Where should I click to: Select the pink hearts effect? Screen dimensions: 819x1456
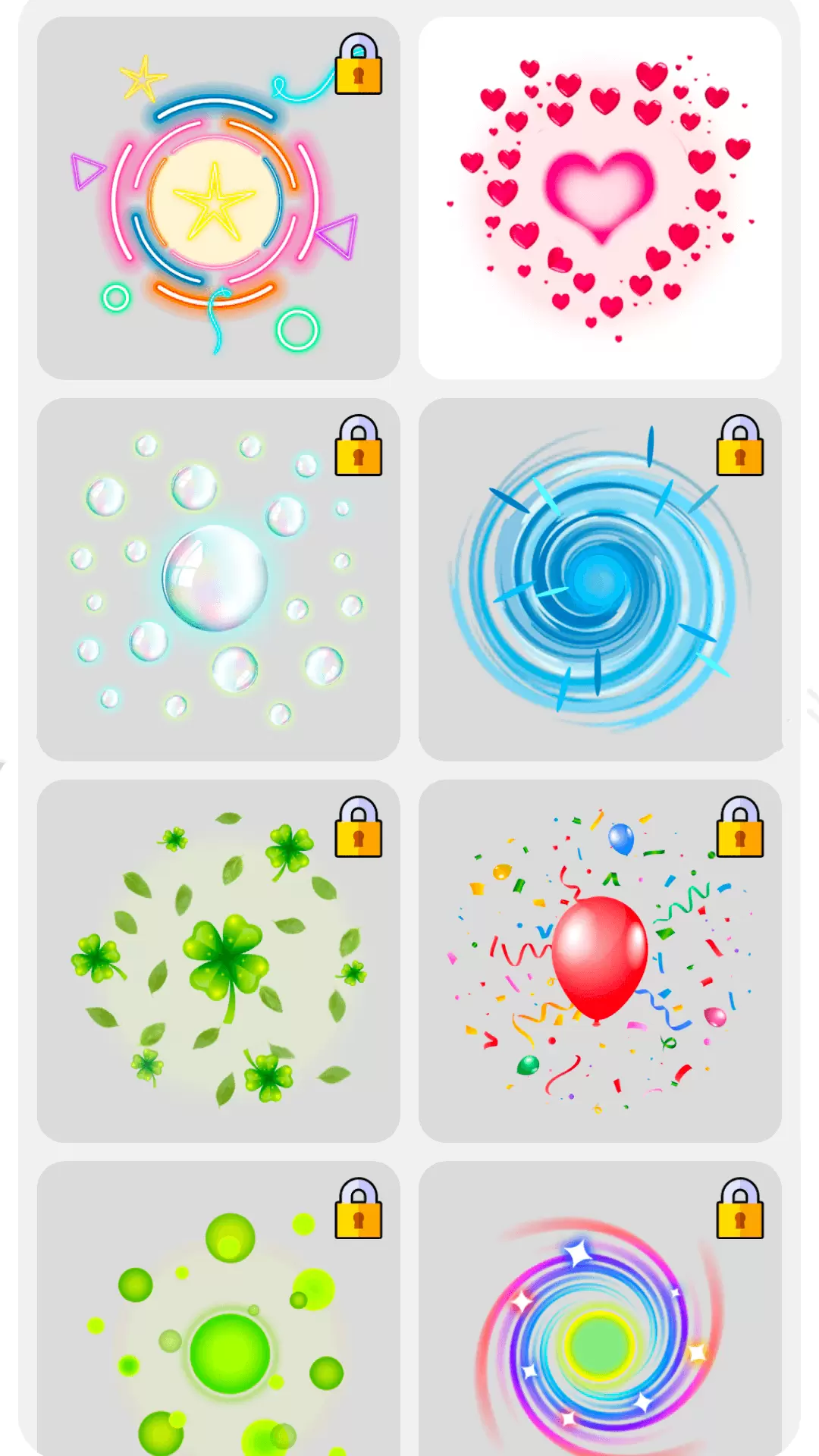602,199
